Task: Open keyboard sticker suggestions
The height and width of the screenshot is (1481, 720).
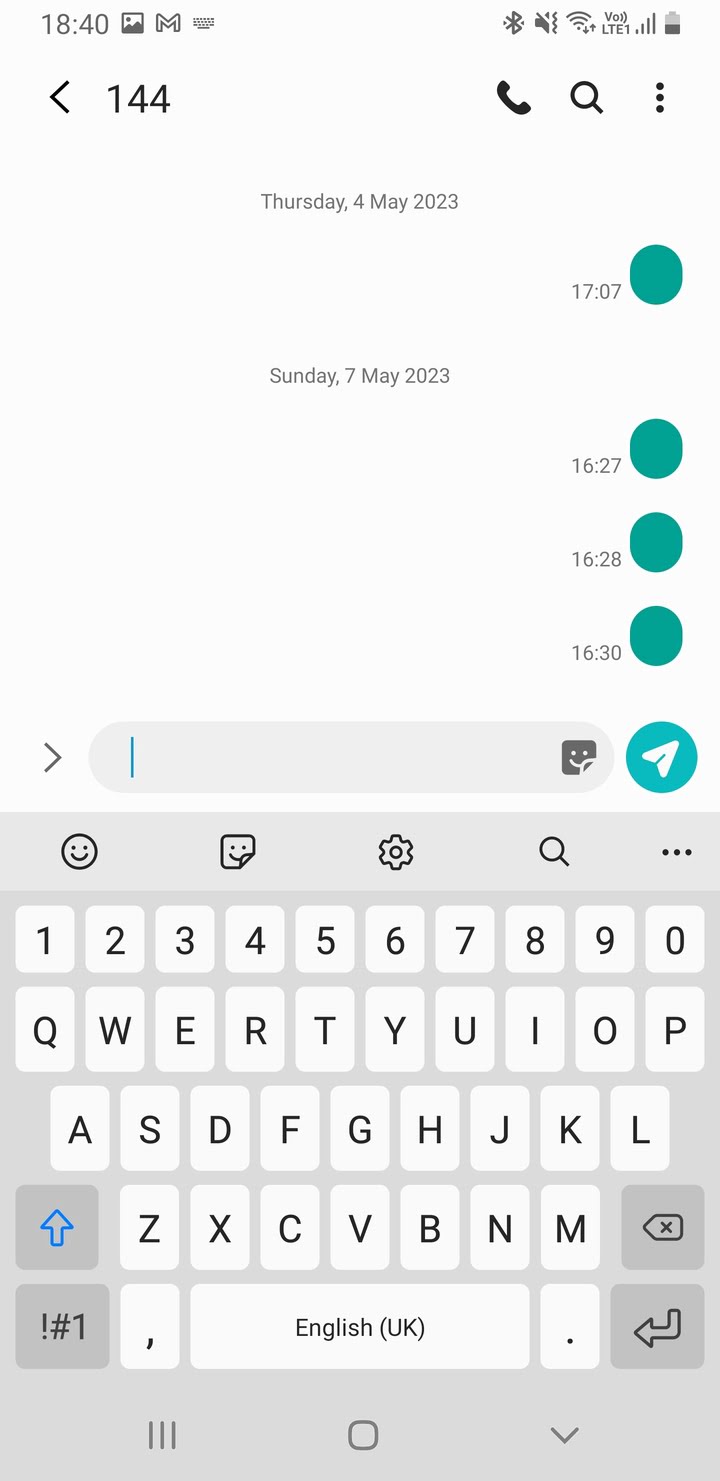Action: (237, 852)
